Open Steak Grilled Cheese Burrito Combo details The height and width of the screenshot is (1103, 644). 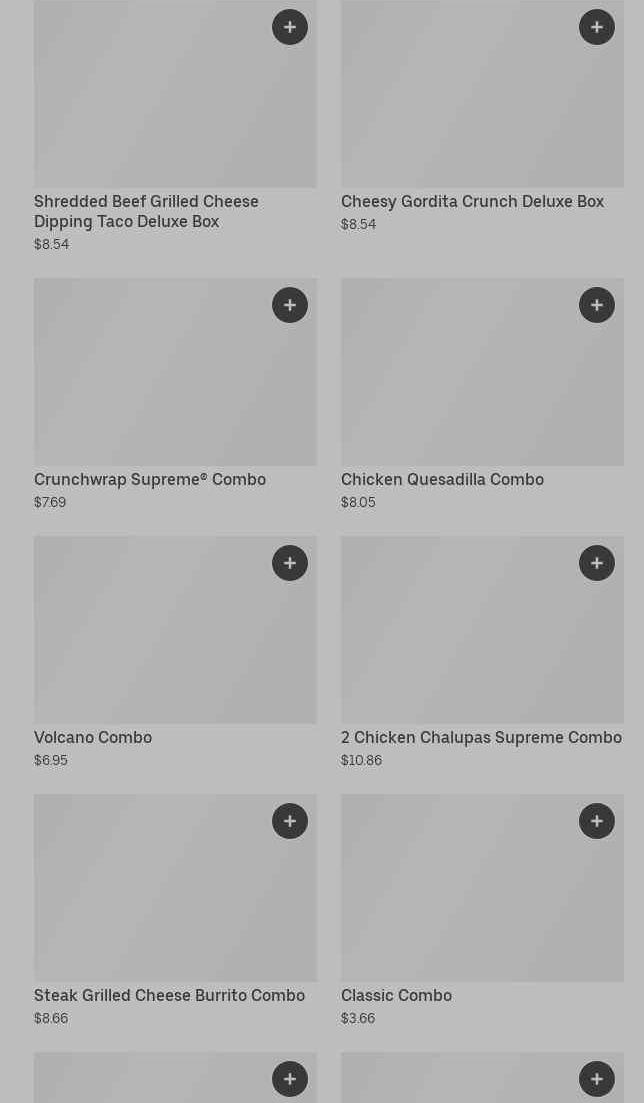tap(170, 995)
